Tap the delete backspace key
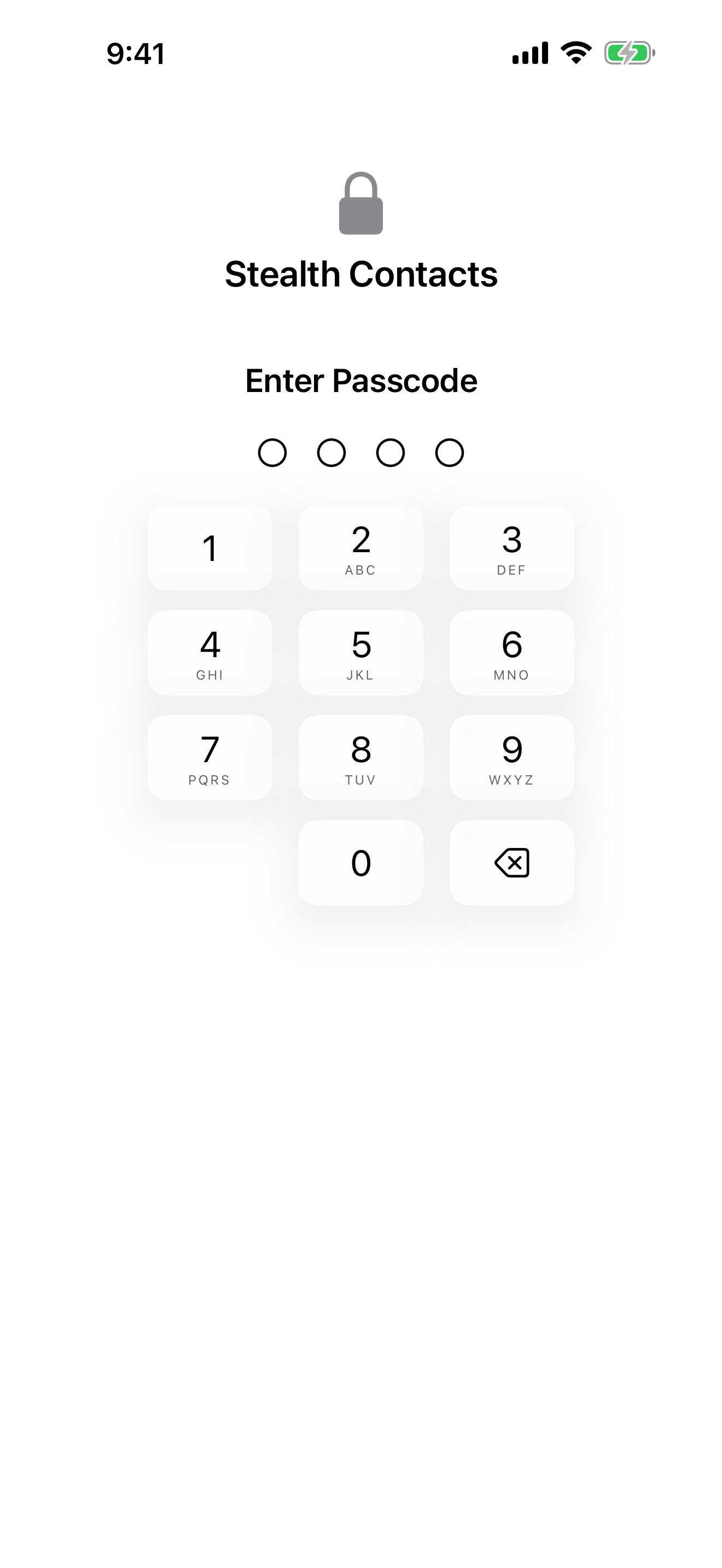Image resolution: width=722 pixels, height=1568 pixels. (511, 862)
